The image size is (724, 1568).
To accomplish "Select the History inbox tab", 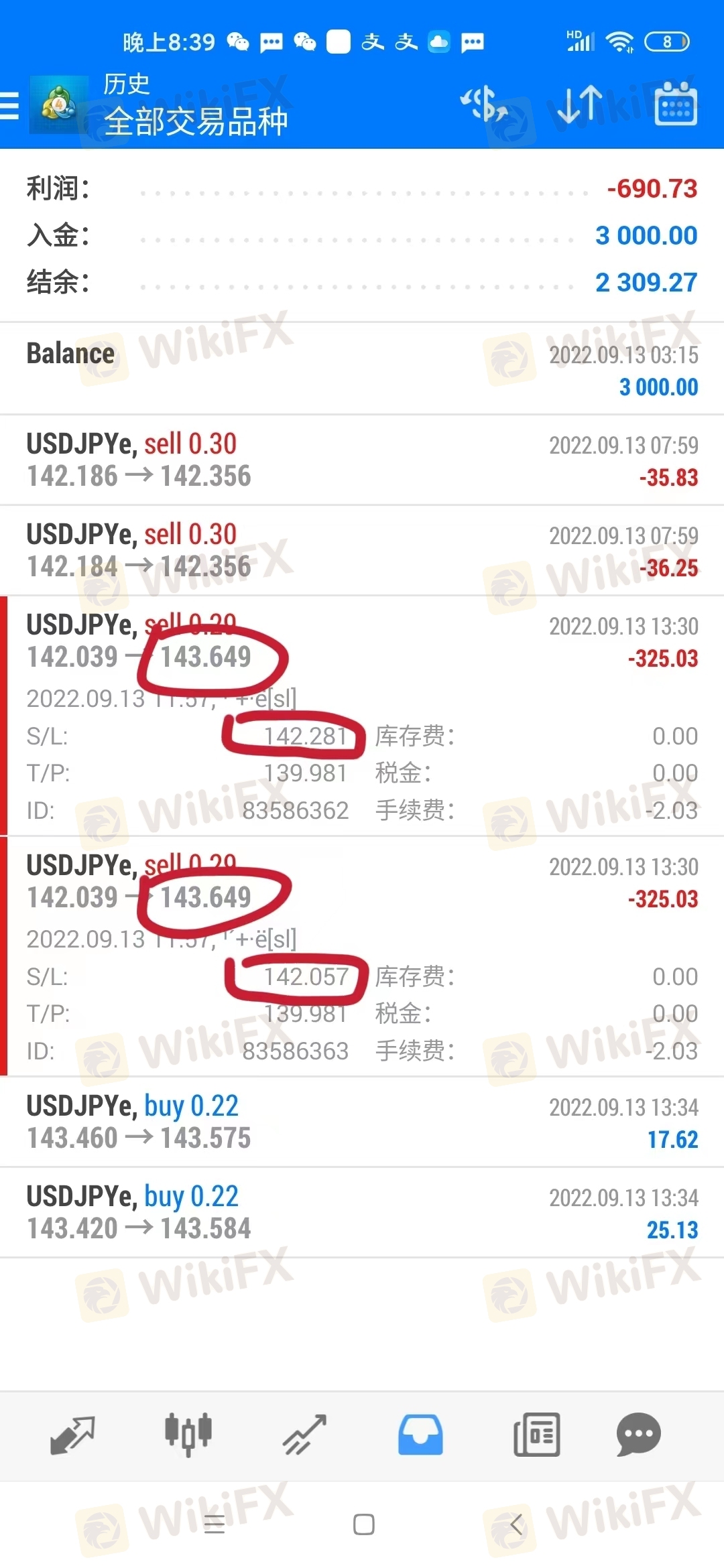I will (420, 1435).
